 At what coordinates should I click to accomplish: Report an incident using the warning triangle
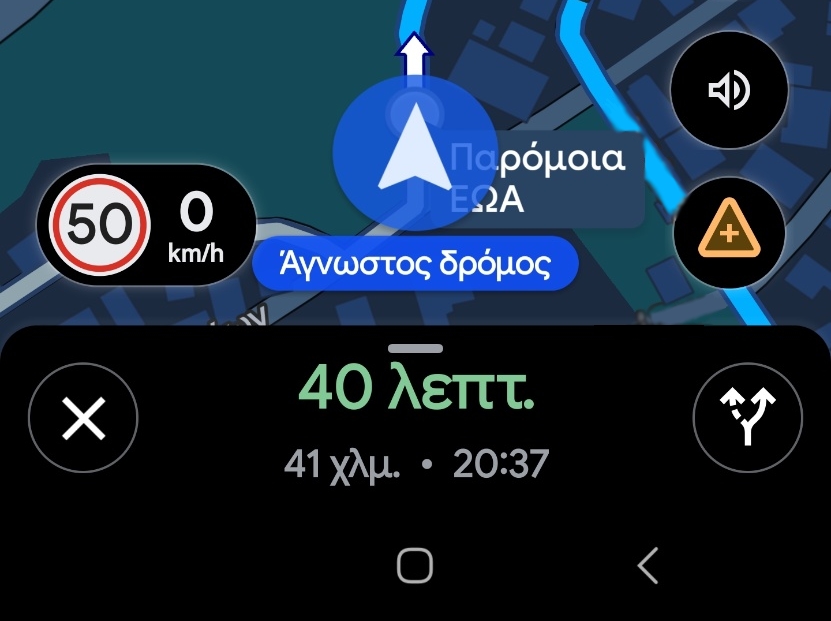[x=729, y=233]
